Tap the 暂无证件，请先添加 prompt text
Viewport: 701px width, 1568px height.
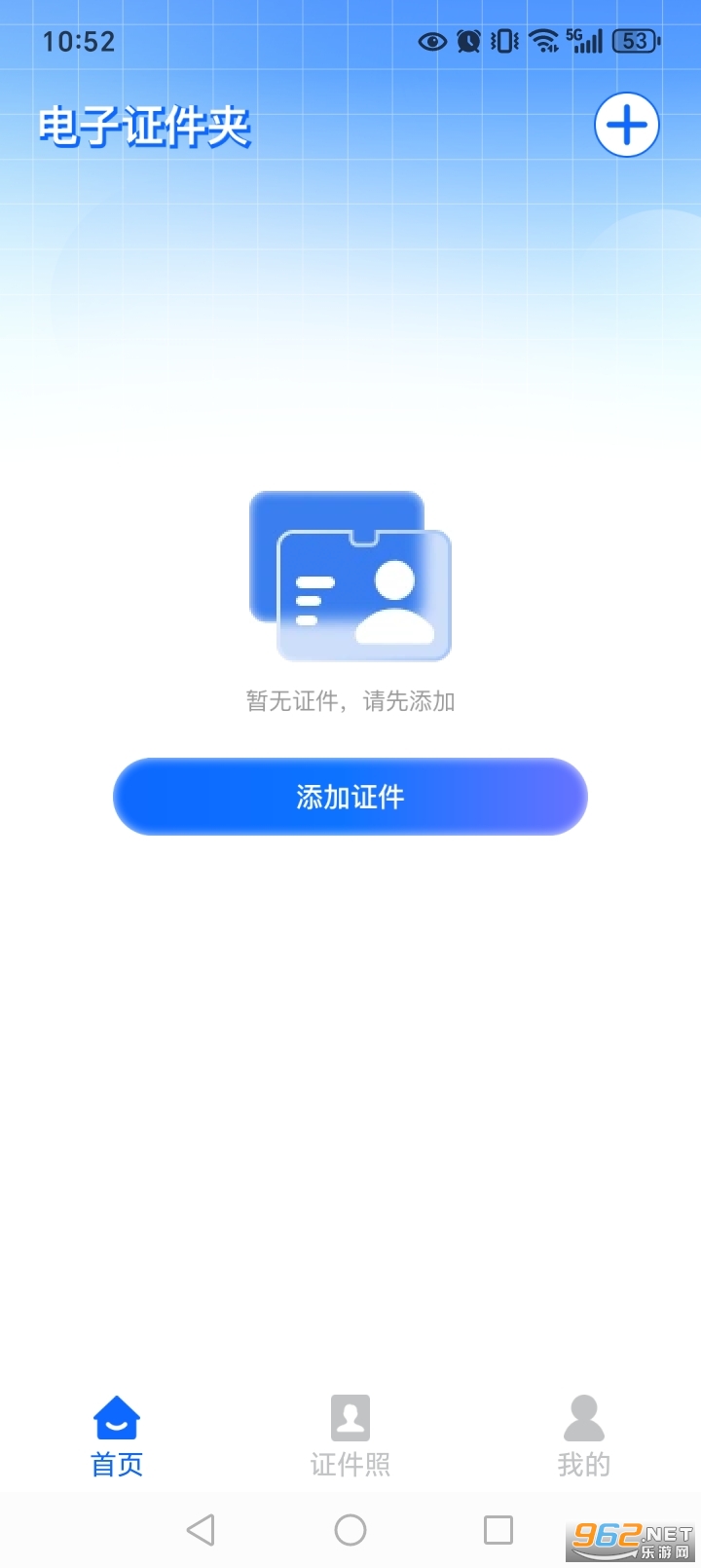350,700
